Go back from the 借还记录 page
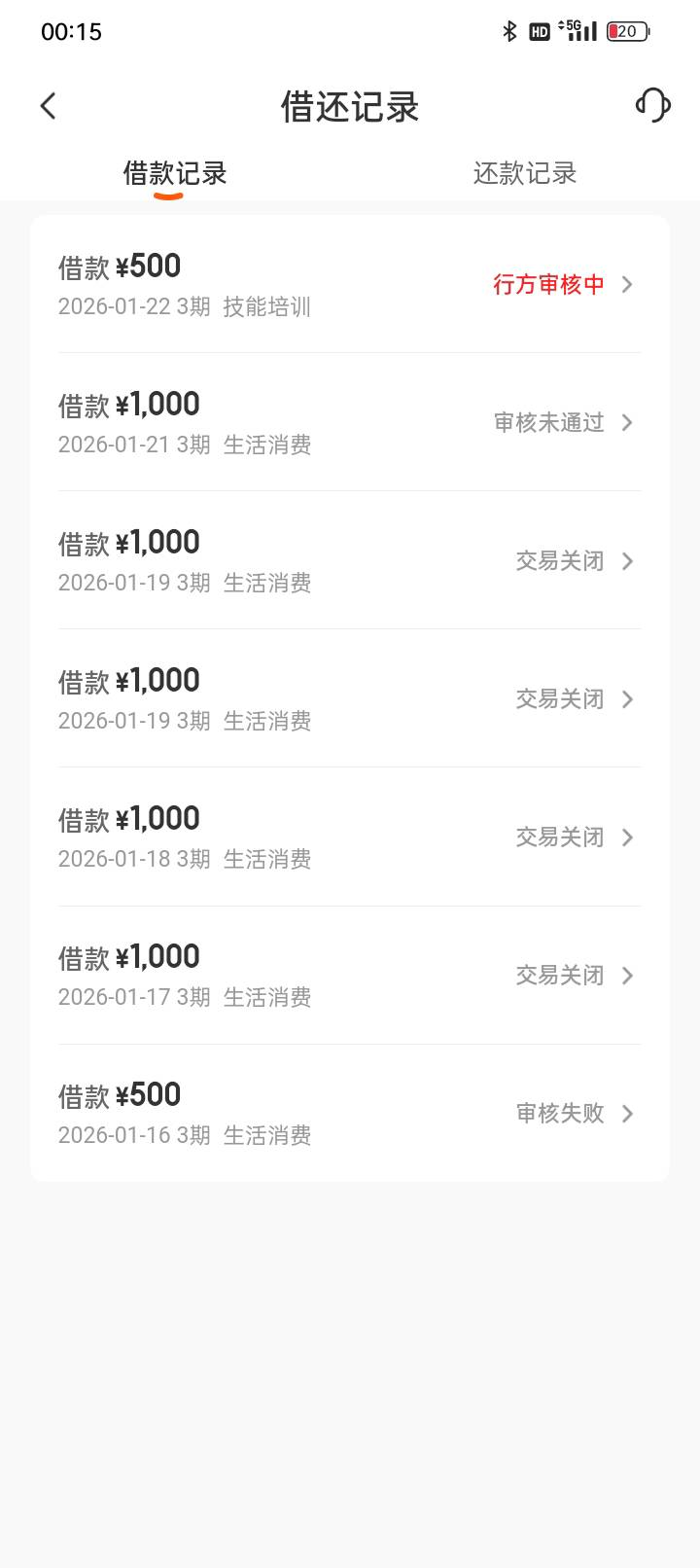The height and width of the screenshot is (1568, 700). pos(49,106)
